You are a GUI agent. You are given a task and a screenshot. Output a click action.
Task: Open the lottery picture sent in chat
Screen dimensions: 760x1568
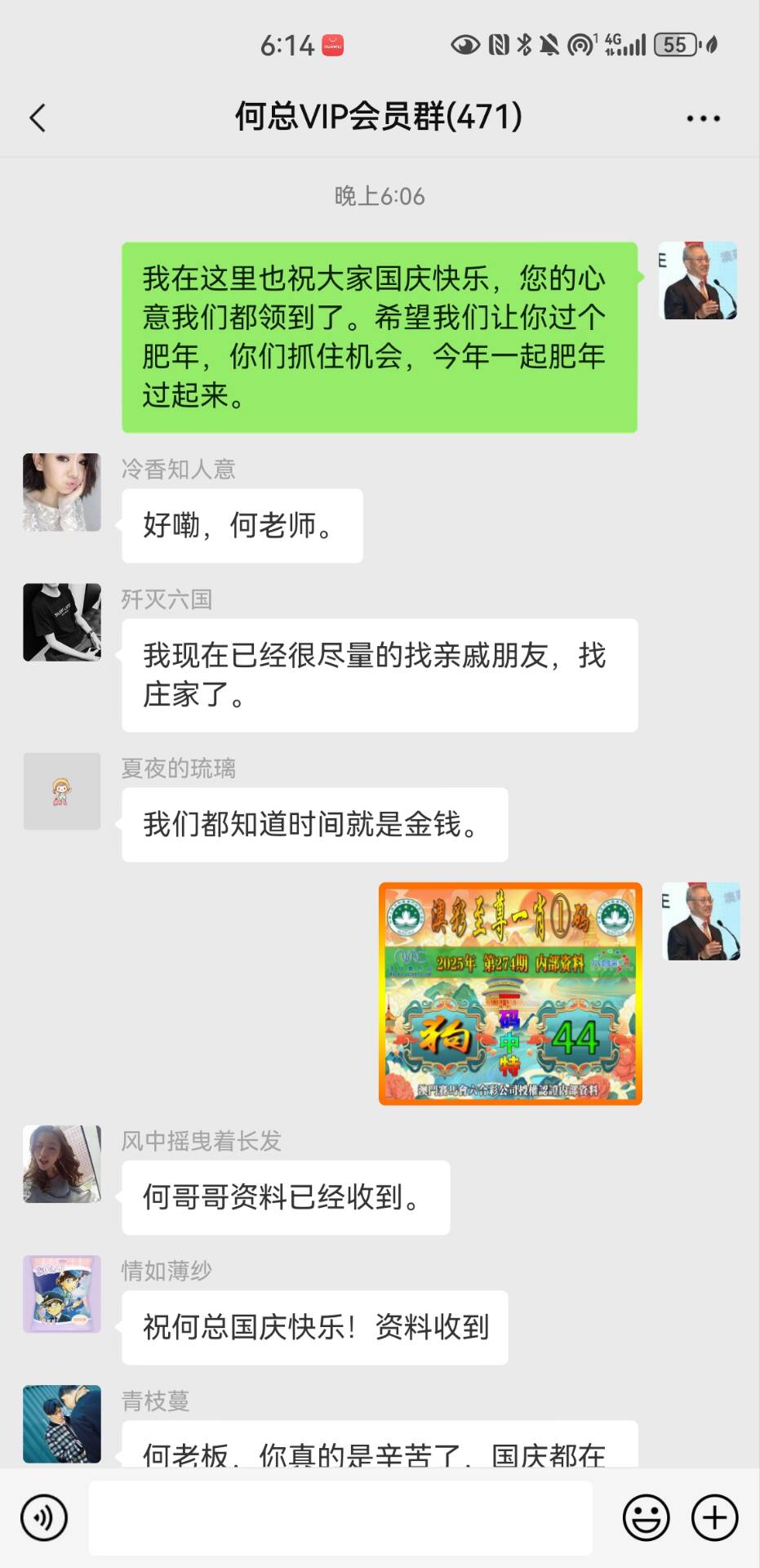(510, 993)
